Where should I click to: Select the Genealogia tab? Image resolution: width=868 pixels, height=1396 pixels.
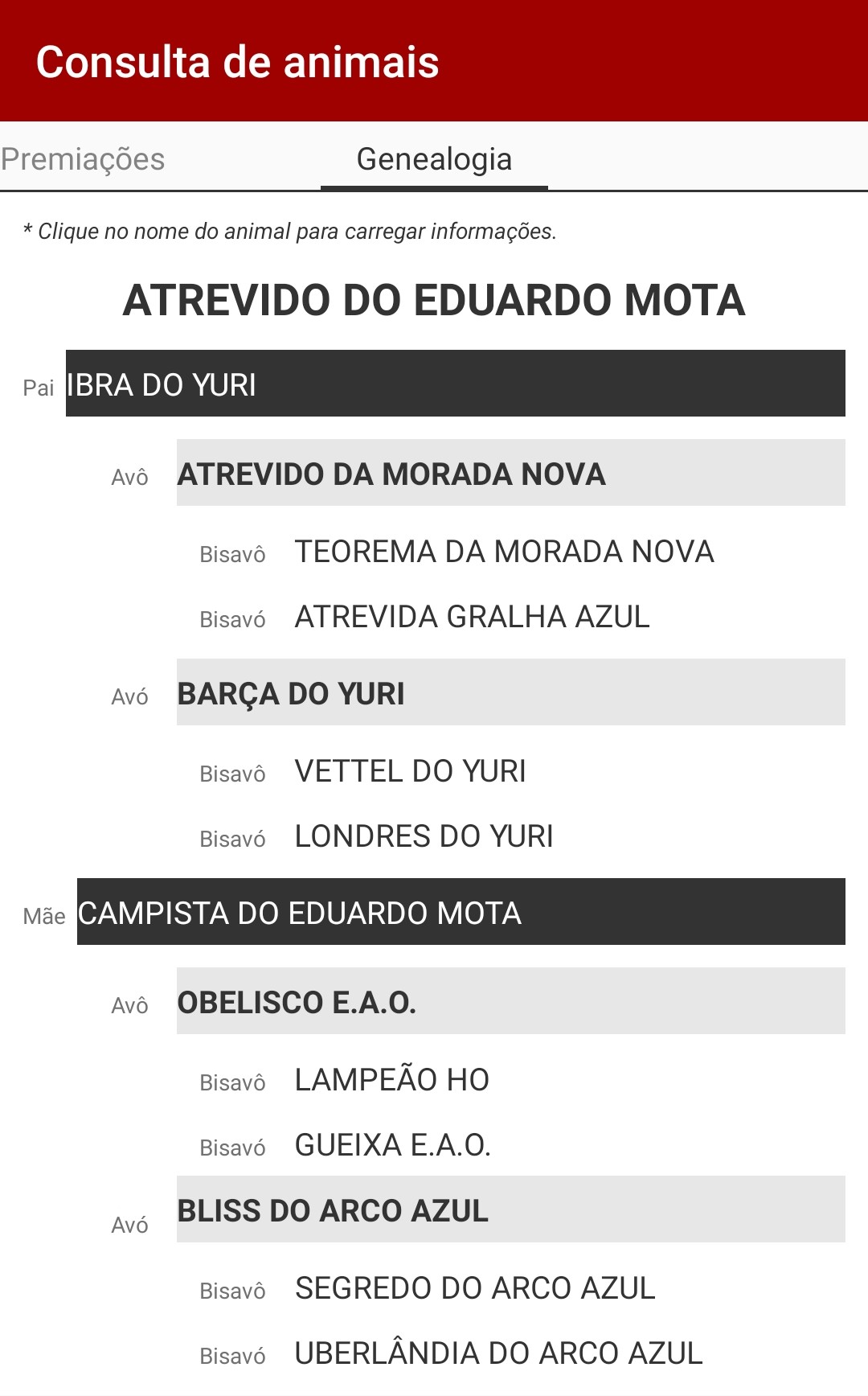pyautogui.click(x=434, y=159)
